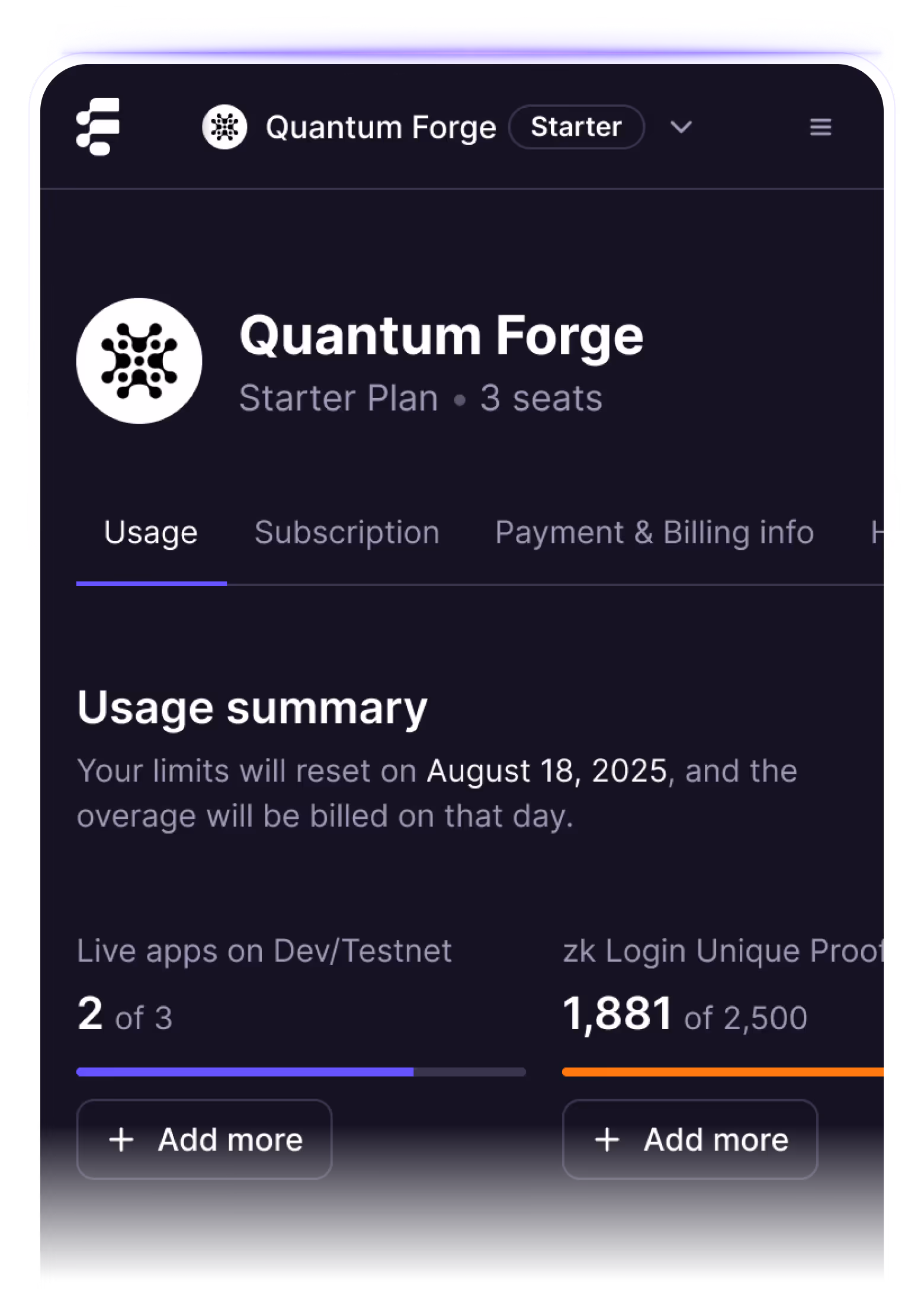The width and height of the screenshot is (924, 1294).
Task: Open the hamburger menu
Action: pyautogui.click(x=820, y=127)
